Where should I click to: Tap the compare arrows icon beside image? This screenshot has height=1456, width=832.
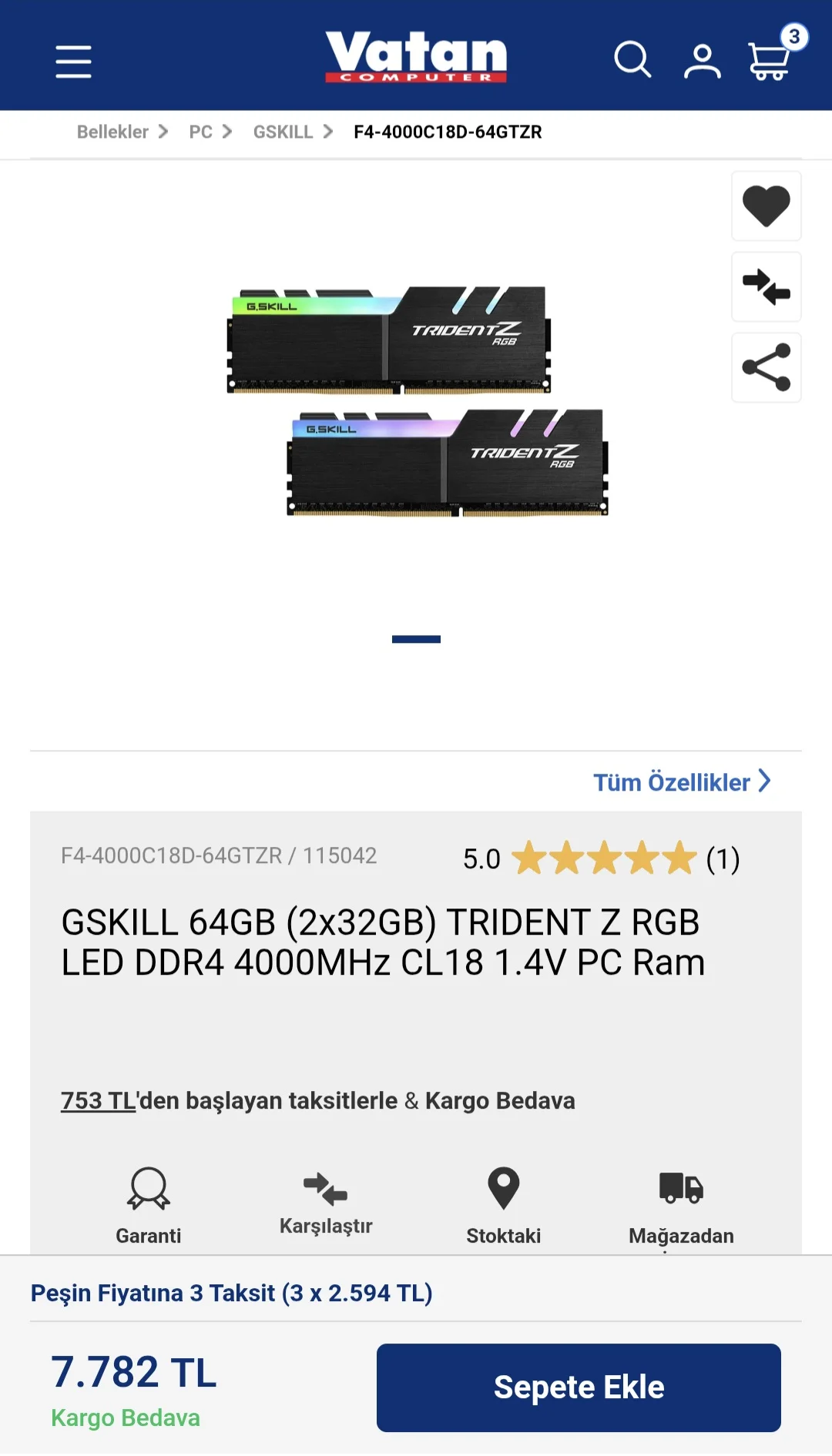[x=766, y=287]
